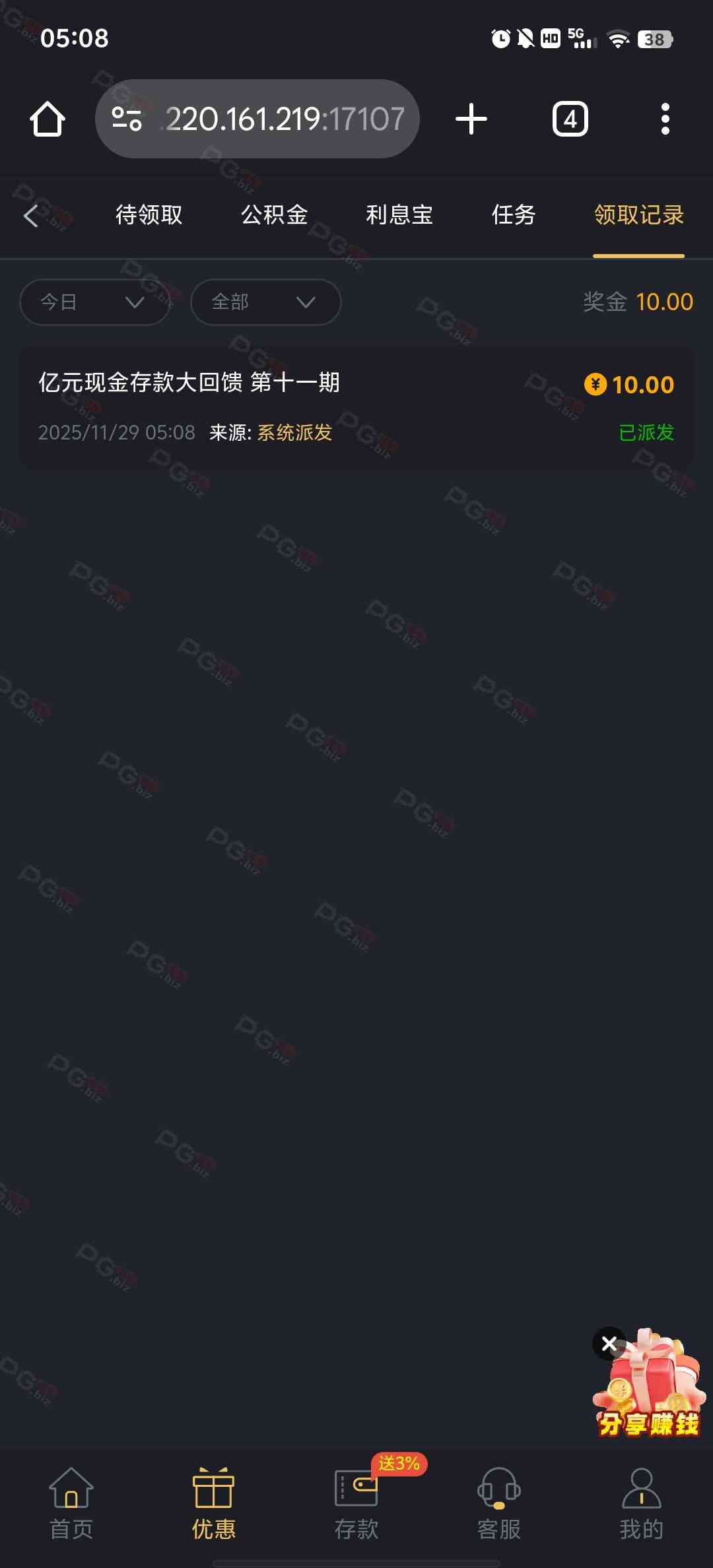
Task: Switch to the 公积金 tab
Action: pos(274,215)
